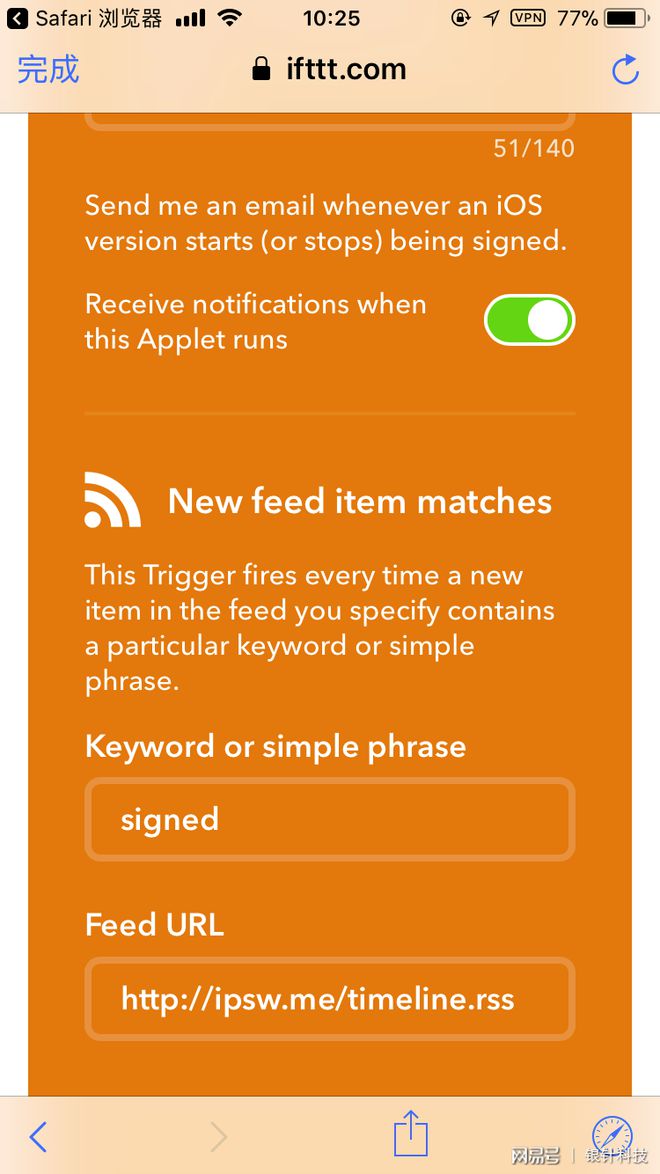Open the share sheet
660x1174 pixels.
pyautogui.click(x=410, y=1135)
